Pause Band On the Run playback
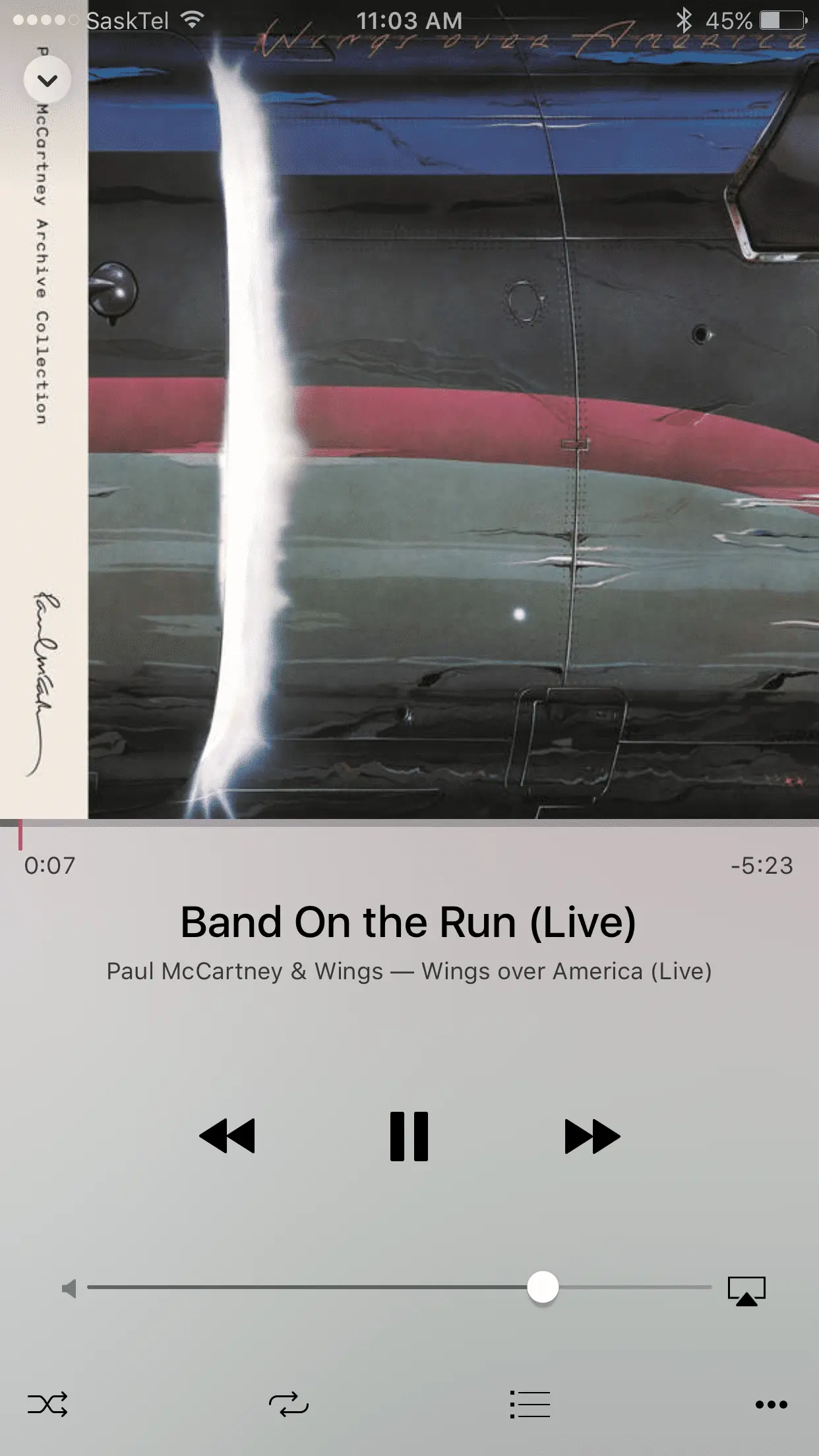 (x=409, y=1136)
